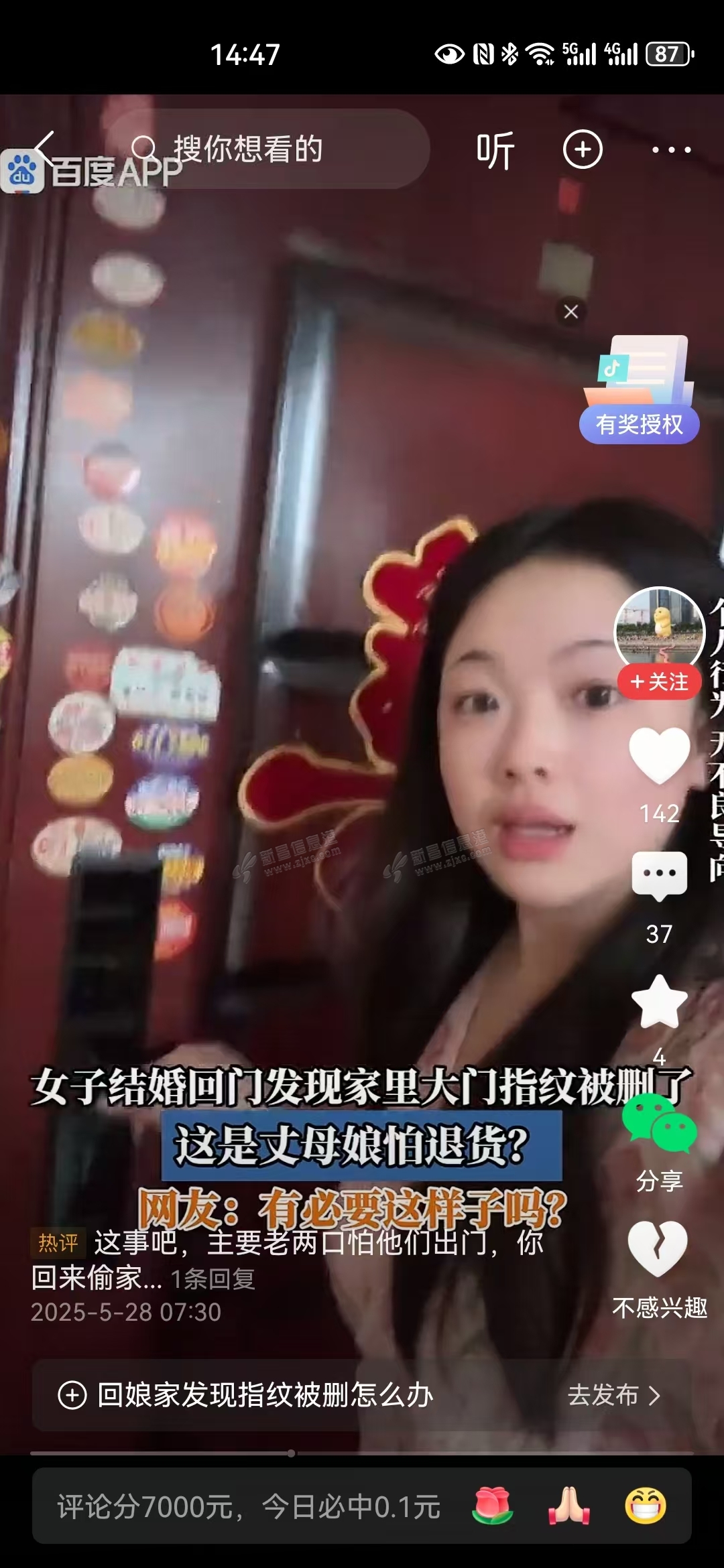Tap 去发布 on the topic prompt
The height and width of the screenshot is (1568, 724).
click(x=613, y=1395)
